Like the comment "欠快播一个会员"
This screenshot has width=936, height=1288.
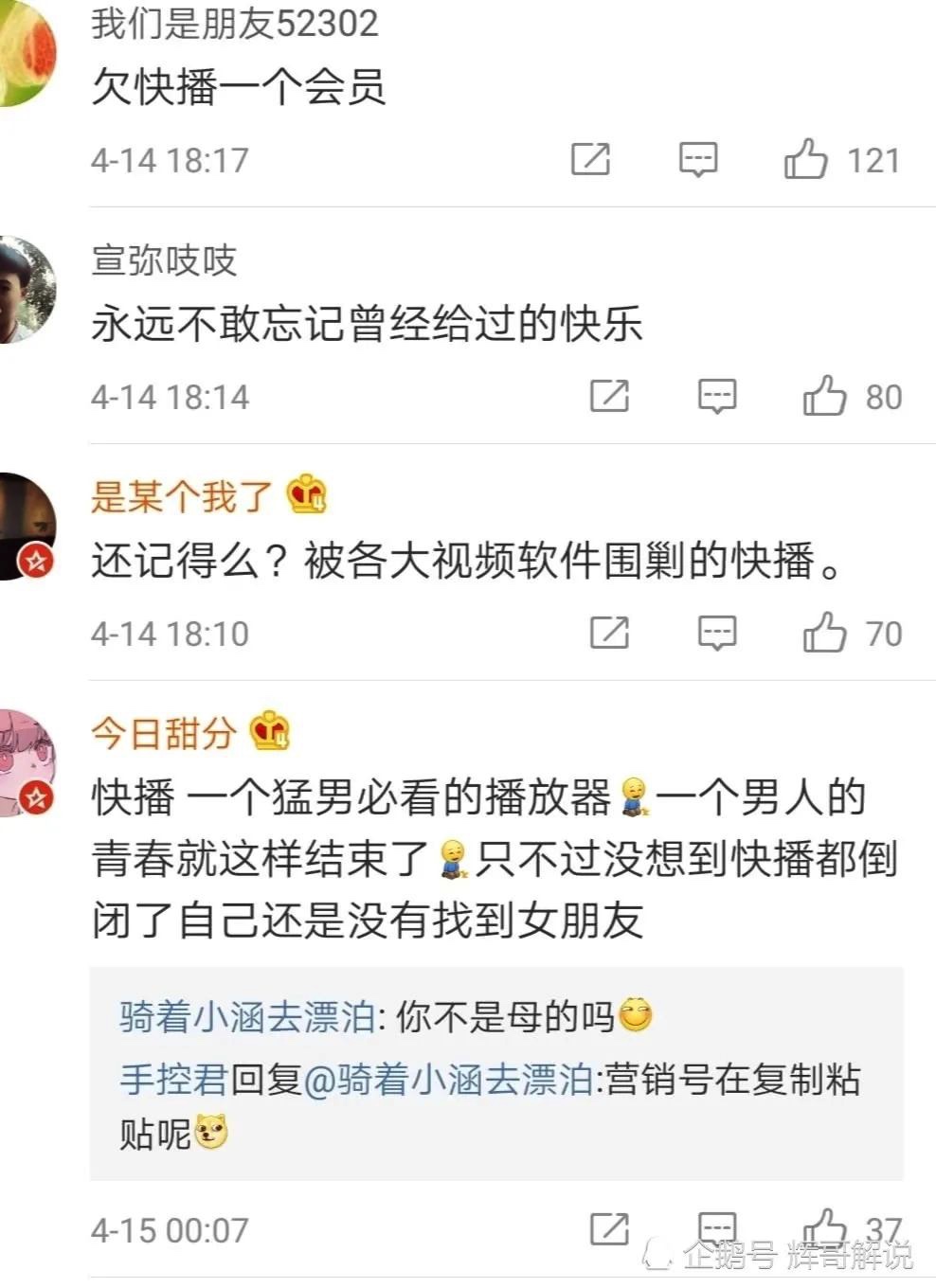point(810,159)
